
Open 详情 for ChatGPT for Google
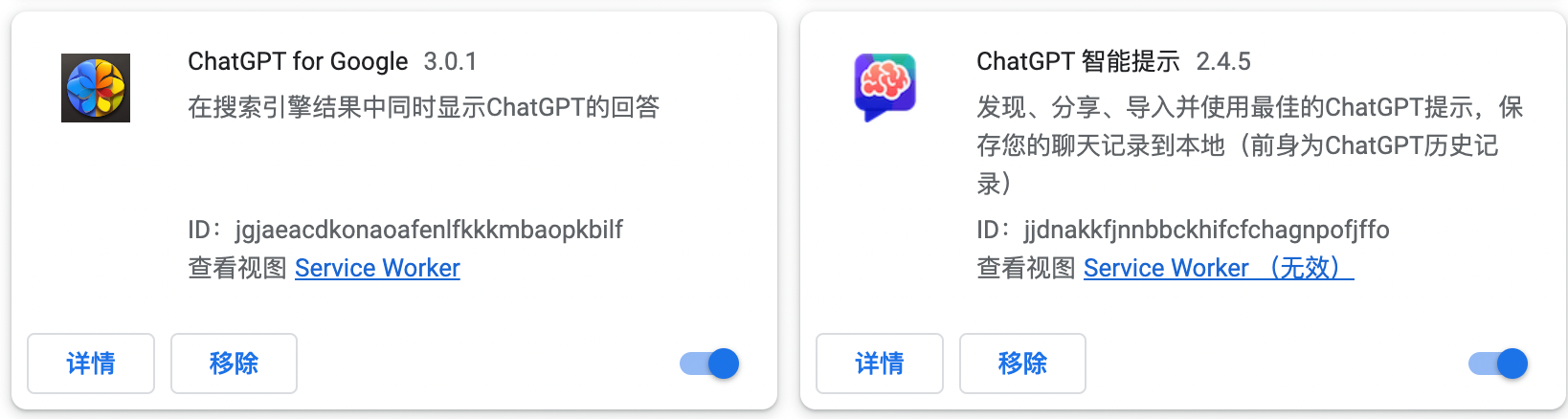click(91, 364)
